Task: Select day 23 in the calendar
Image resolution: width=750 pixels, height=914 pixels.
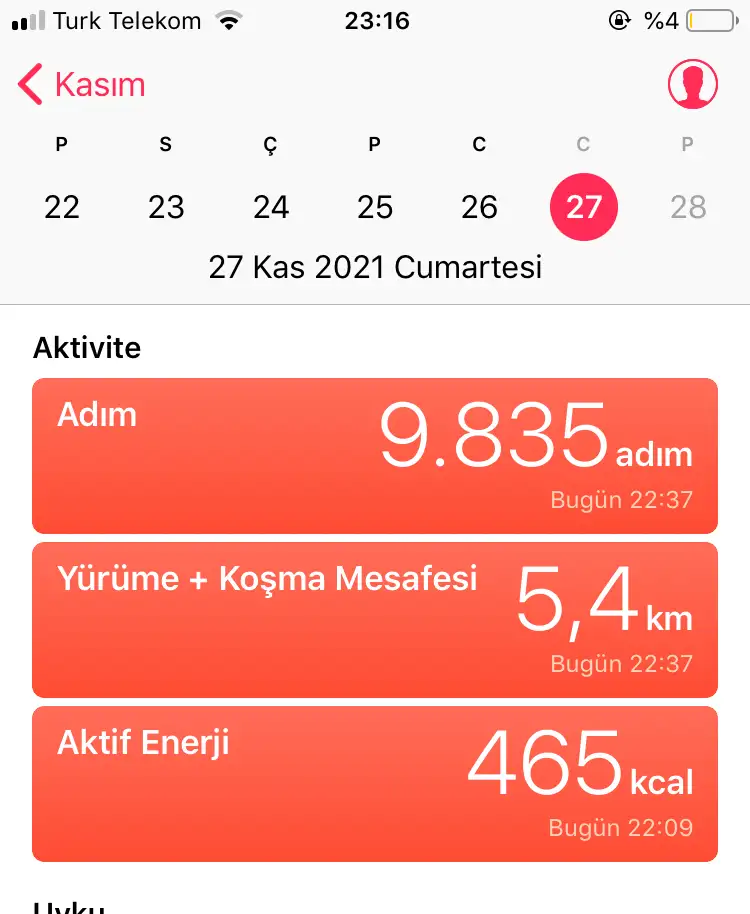Action: click(x=166, y=207)
